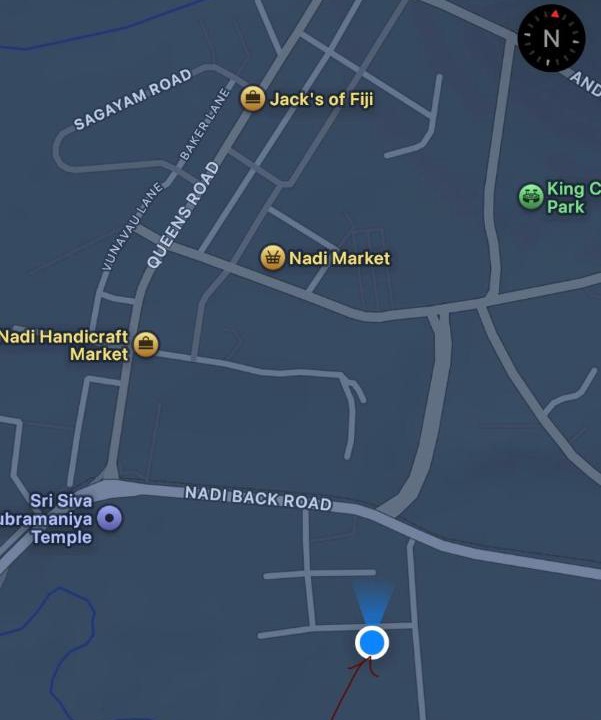
Task: Tap the compass to reset map north
Action: 551,38
